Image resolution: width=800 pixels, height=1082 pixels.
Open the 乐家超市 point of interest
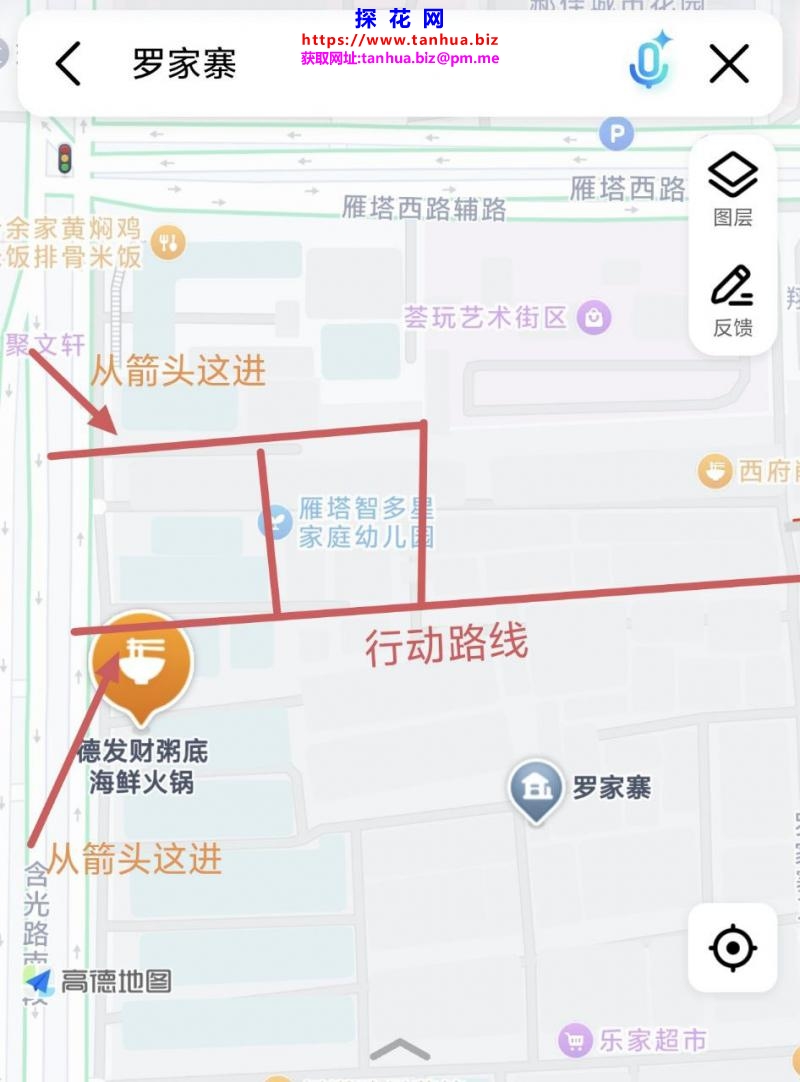(x=634, y=1040)
